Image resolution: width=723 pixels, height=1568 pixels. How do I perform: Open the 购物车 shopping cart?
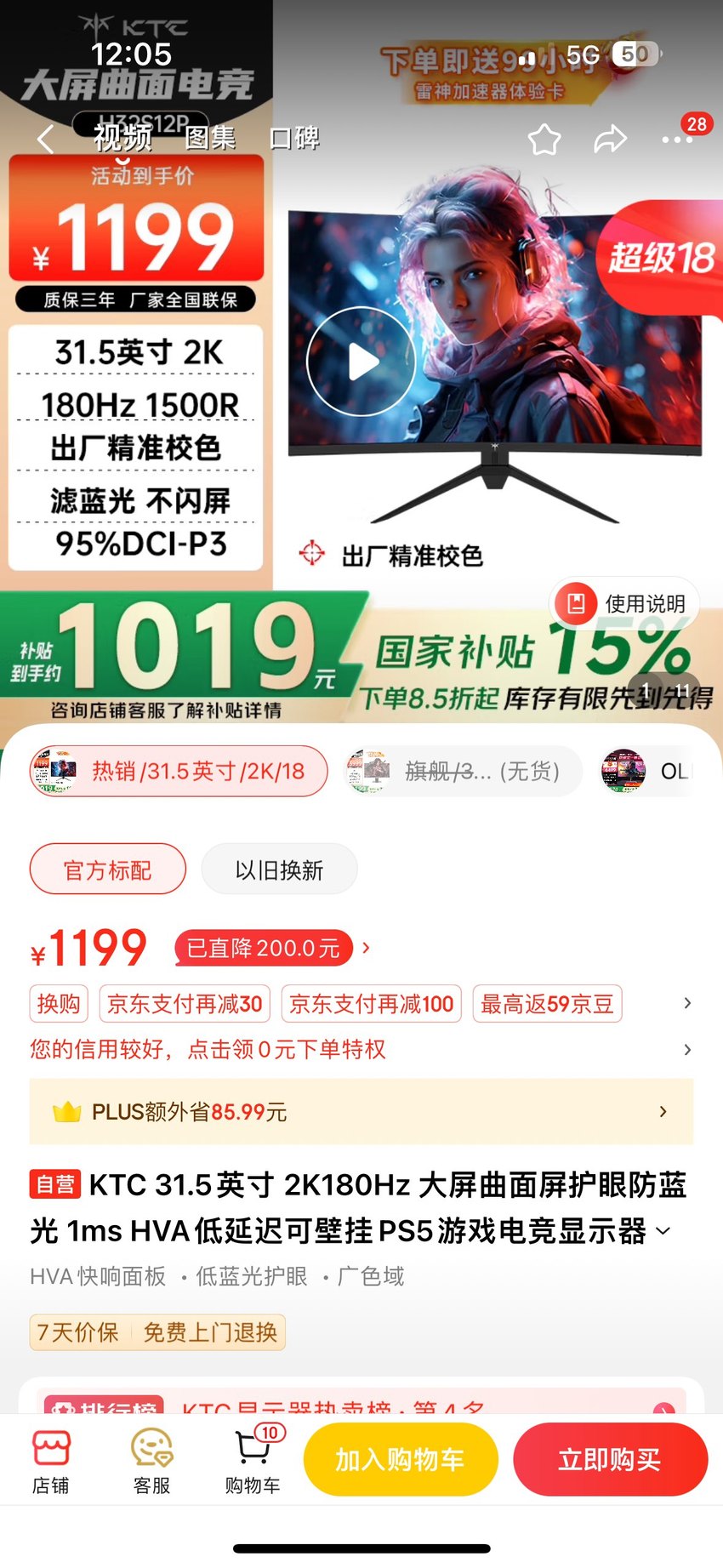[x=253, y=1462]
